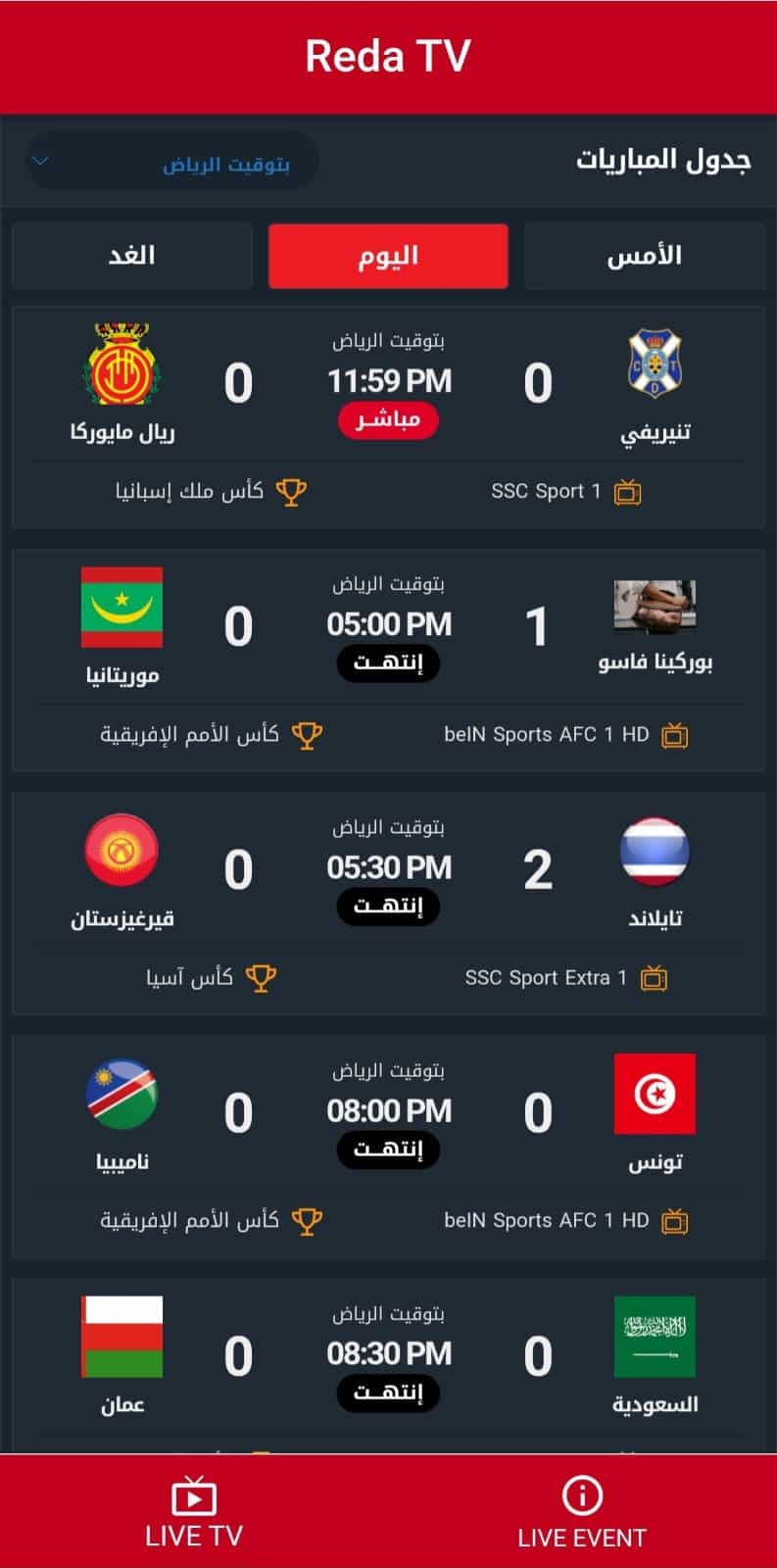777x1568 pixels.
Task: Select the الغد tab
Action: 132,256
